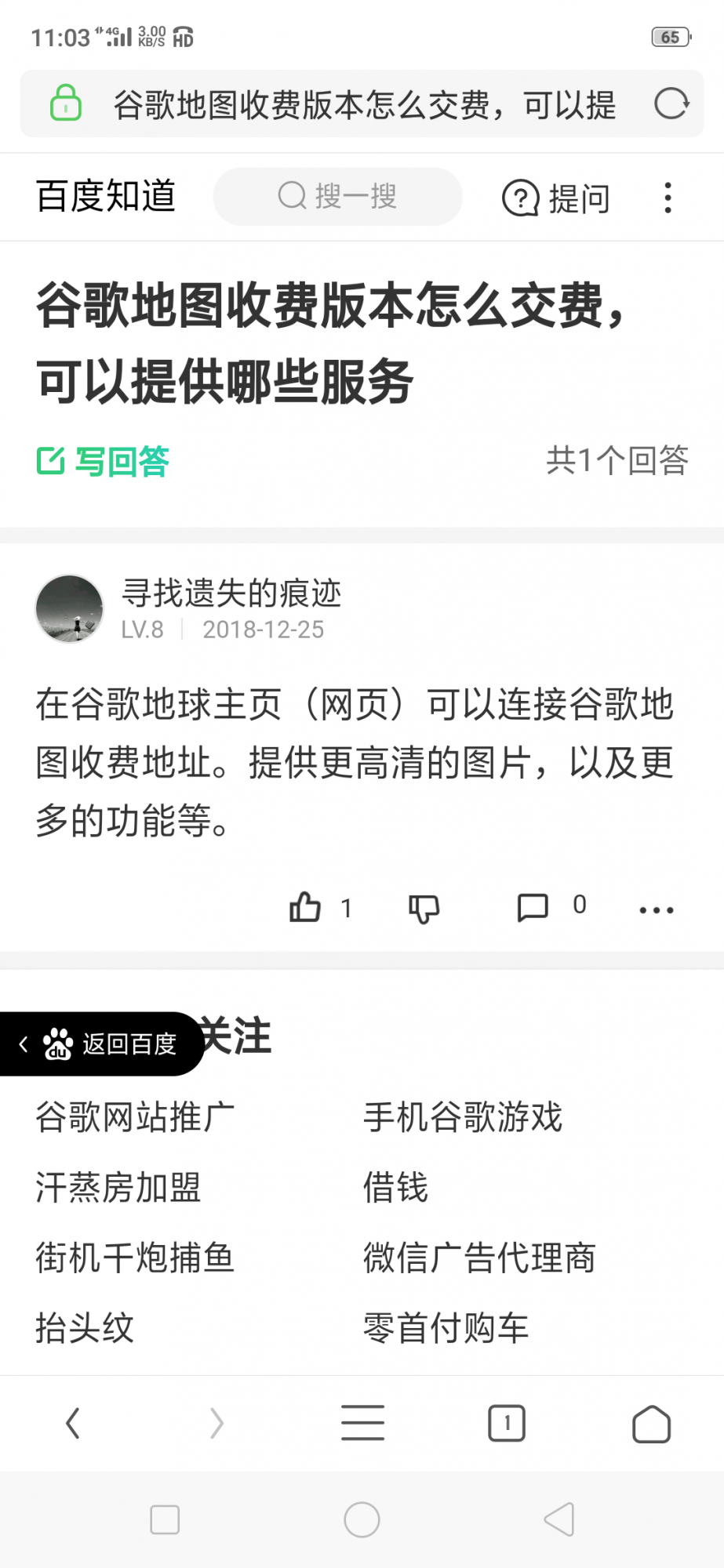This screenshot has width=724, height=1568.
Task: Tap the address bar showing the page title
Action: pyautogui.click(x=364, y=104)
